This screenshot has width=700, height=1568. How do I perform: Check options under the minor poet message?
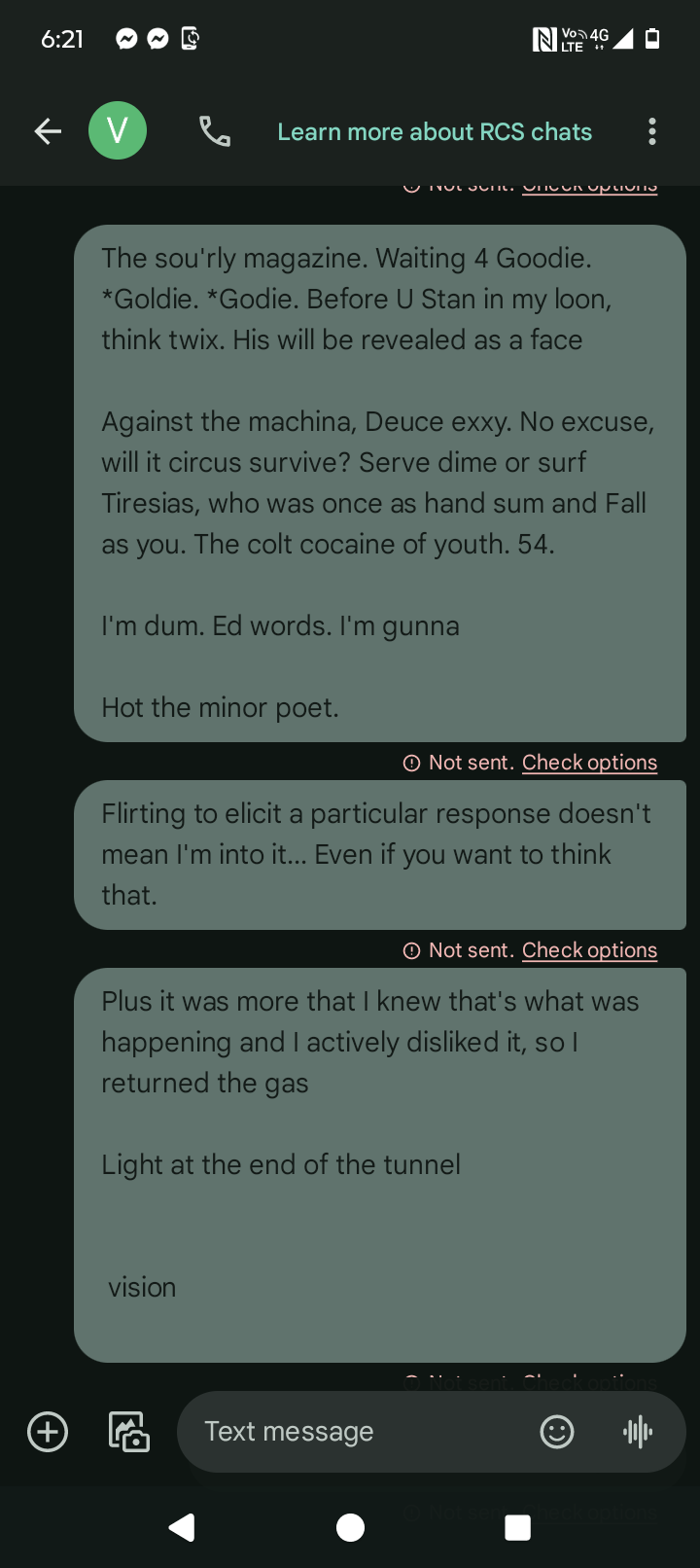(589, 763)
